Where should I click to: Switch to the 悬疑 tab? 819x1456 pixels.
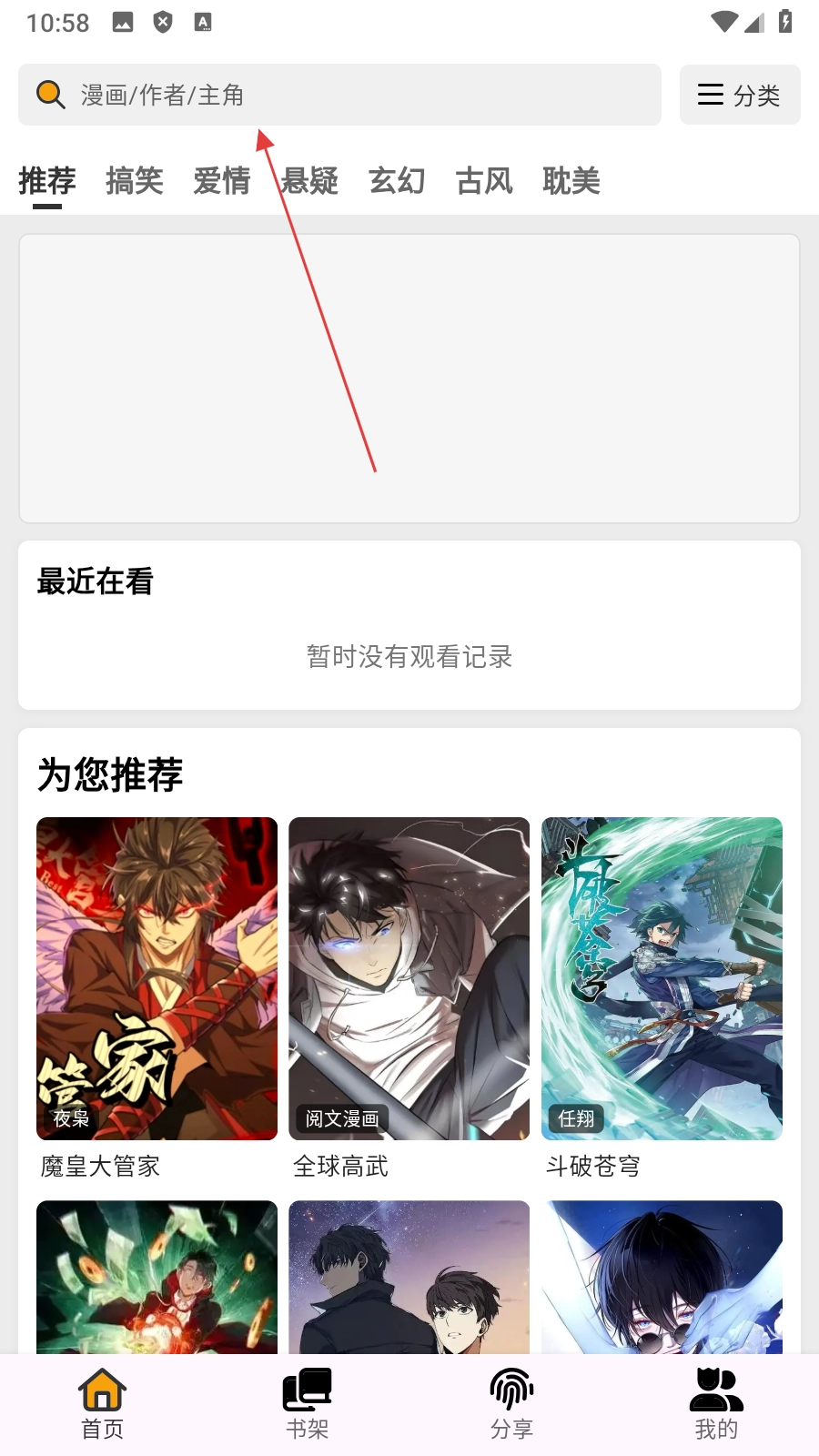tap(310, 180)
